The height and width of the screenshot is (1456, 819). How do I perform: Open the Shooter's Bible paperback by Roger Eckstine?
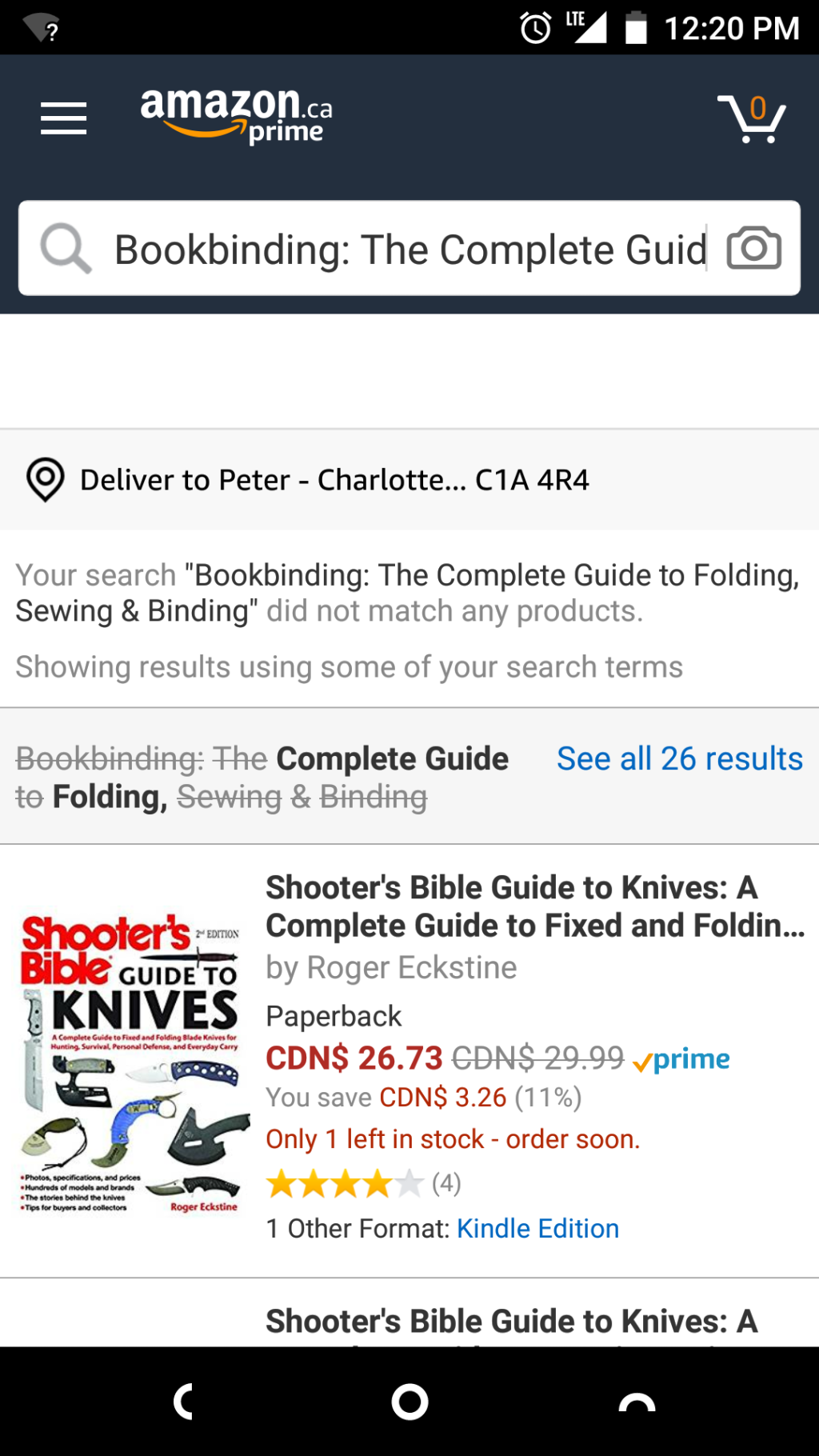tap(534, 906)
